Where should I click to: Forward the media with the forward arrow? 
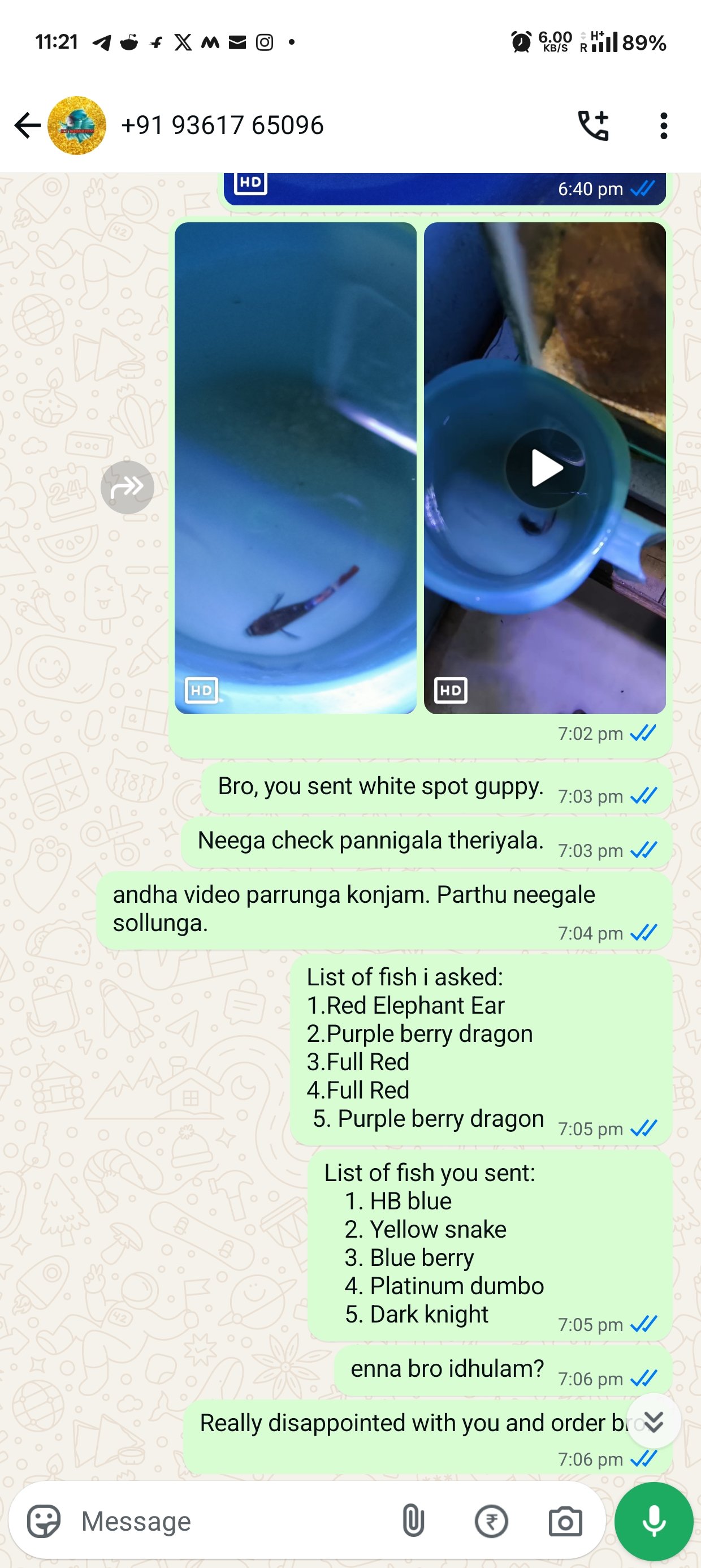click(x=127, y=487)
